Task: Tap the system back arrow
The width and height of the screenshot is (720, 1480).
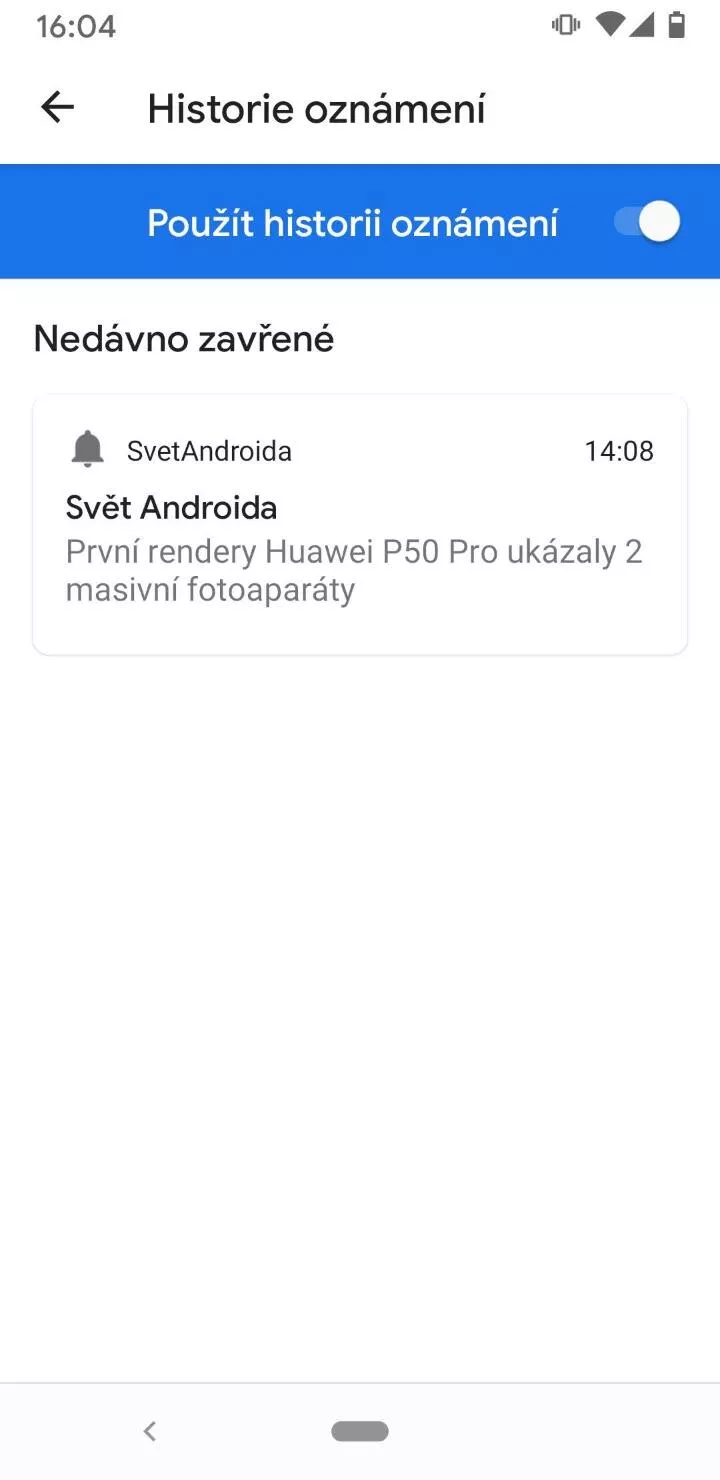Action: [x=150, y=1431]
